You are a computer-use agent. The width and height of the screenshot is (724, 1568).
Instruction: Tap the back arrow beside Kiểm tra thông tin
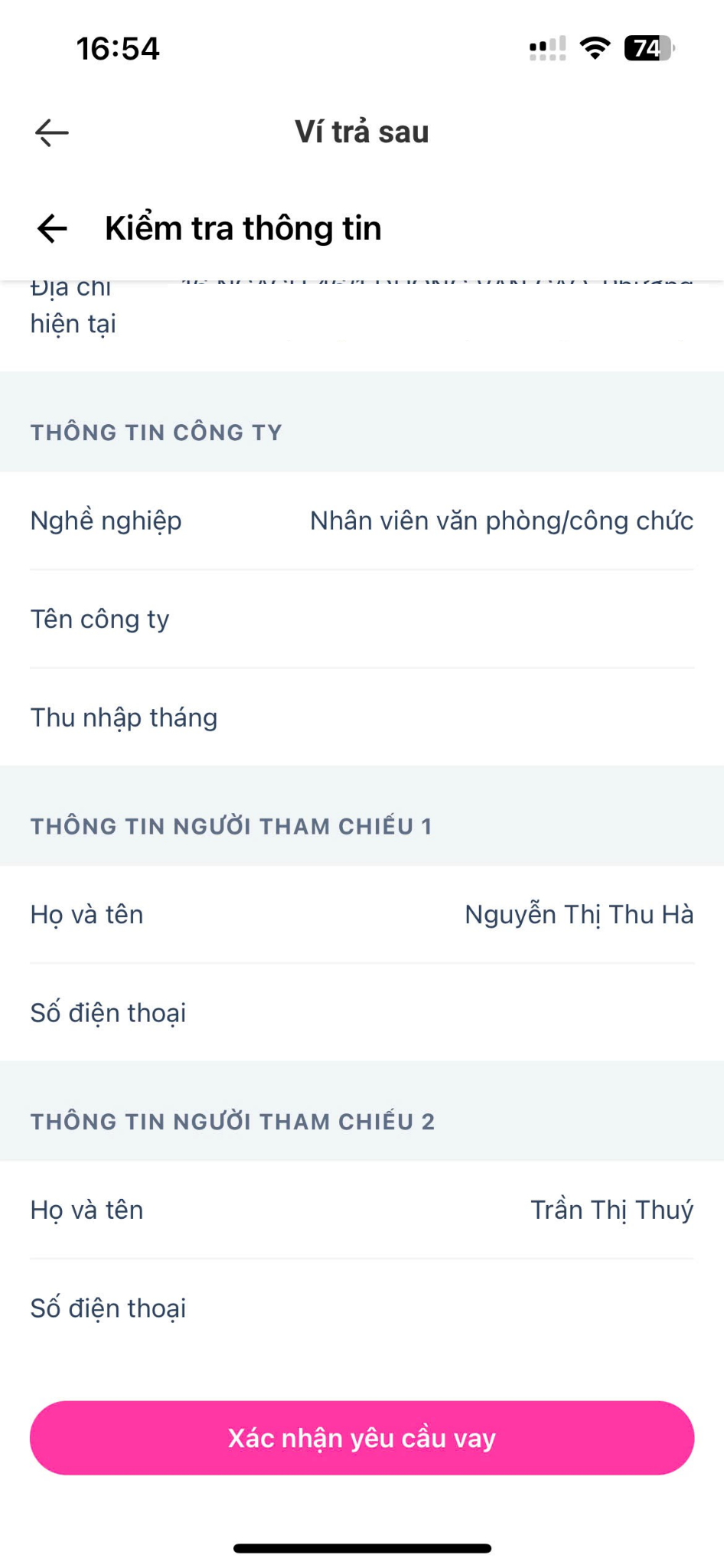[52, 228]
